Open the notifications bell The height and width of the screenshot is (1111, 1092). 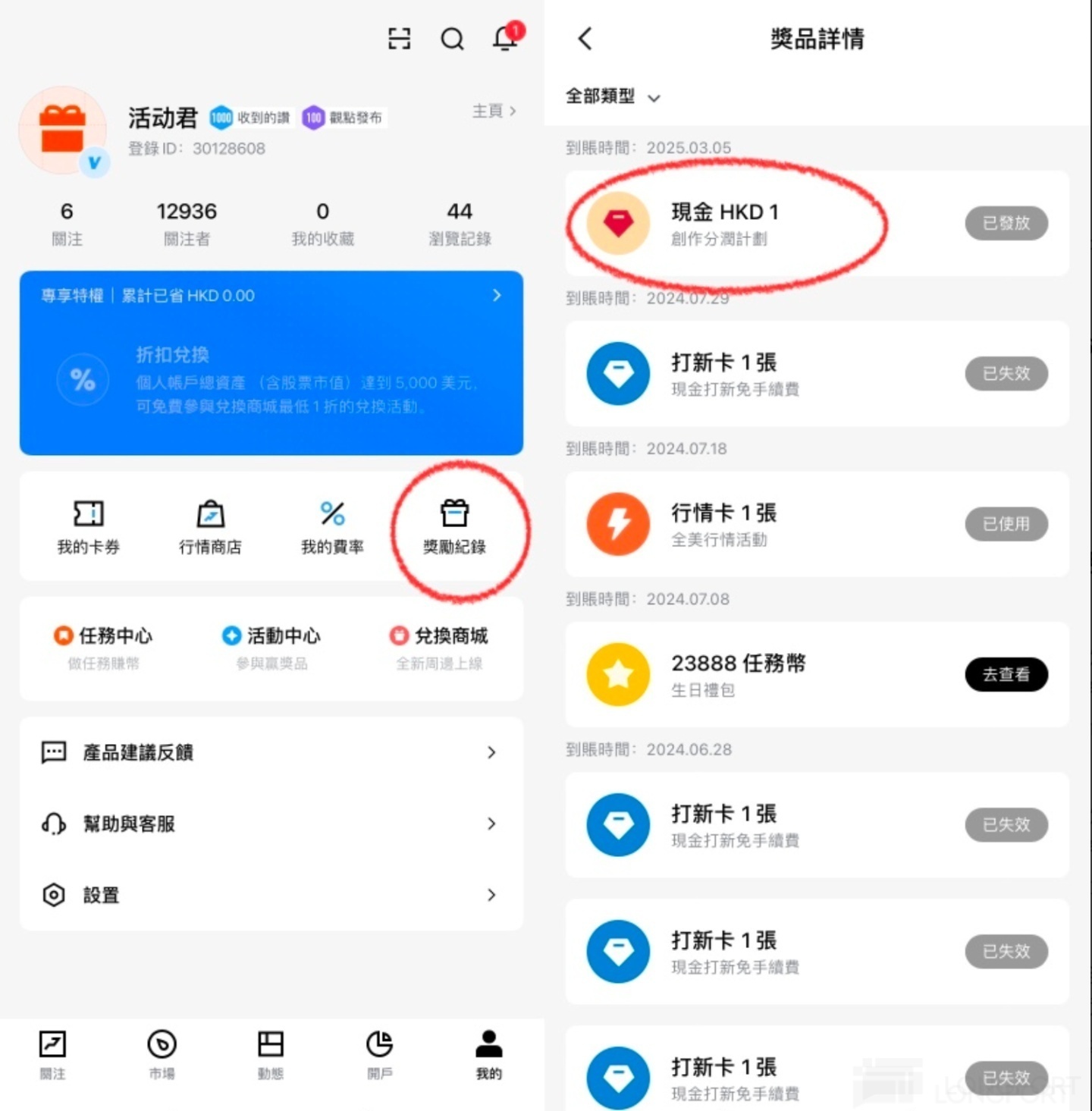(506, 38)
